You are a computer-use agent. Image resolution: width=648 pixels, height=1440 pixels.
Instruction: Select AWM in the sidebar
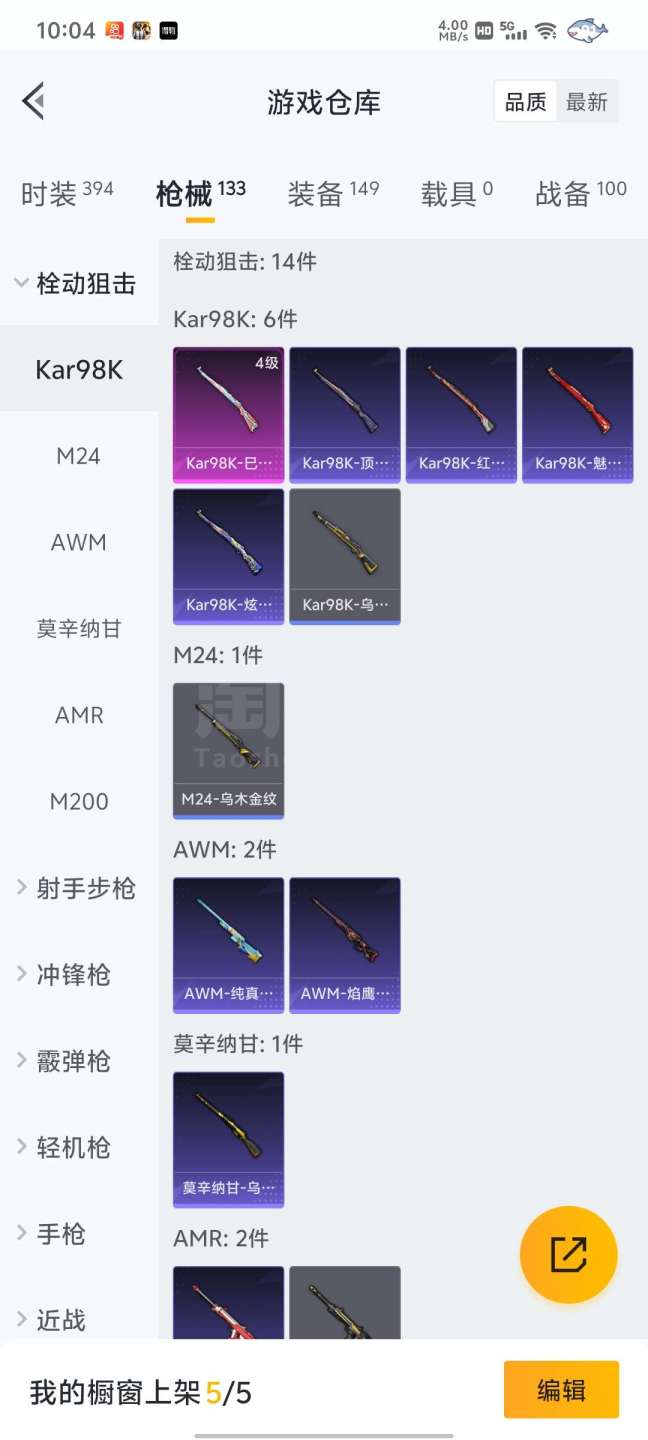pyautogui.click(x=79, y=543)
